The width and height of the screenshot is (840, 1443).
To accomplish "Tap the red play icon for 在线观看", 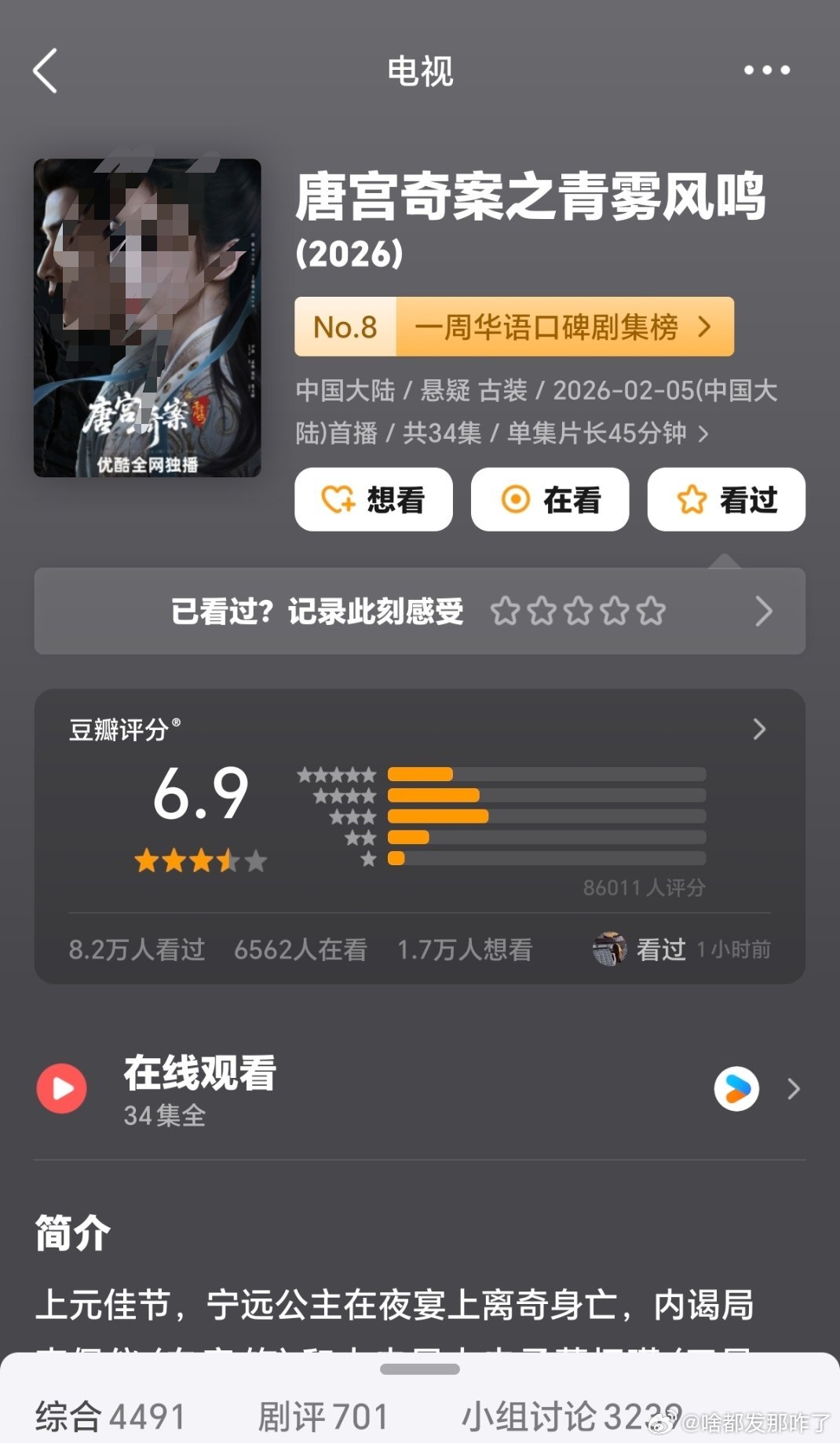I will click(61, 1090).
